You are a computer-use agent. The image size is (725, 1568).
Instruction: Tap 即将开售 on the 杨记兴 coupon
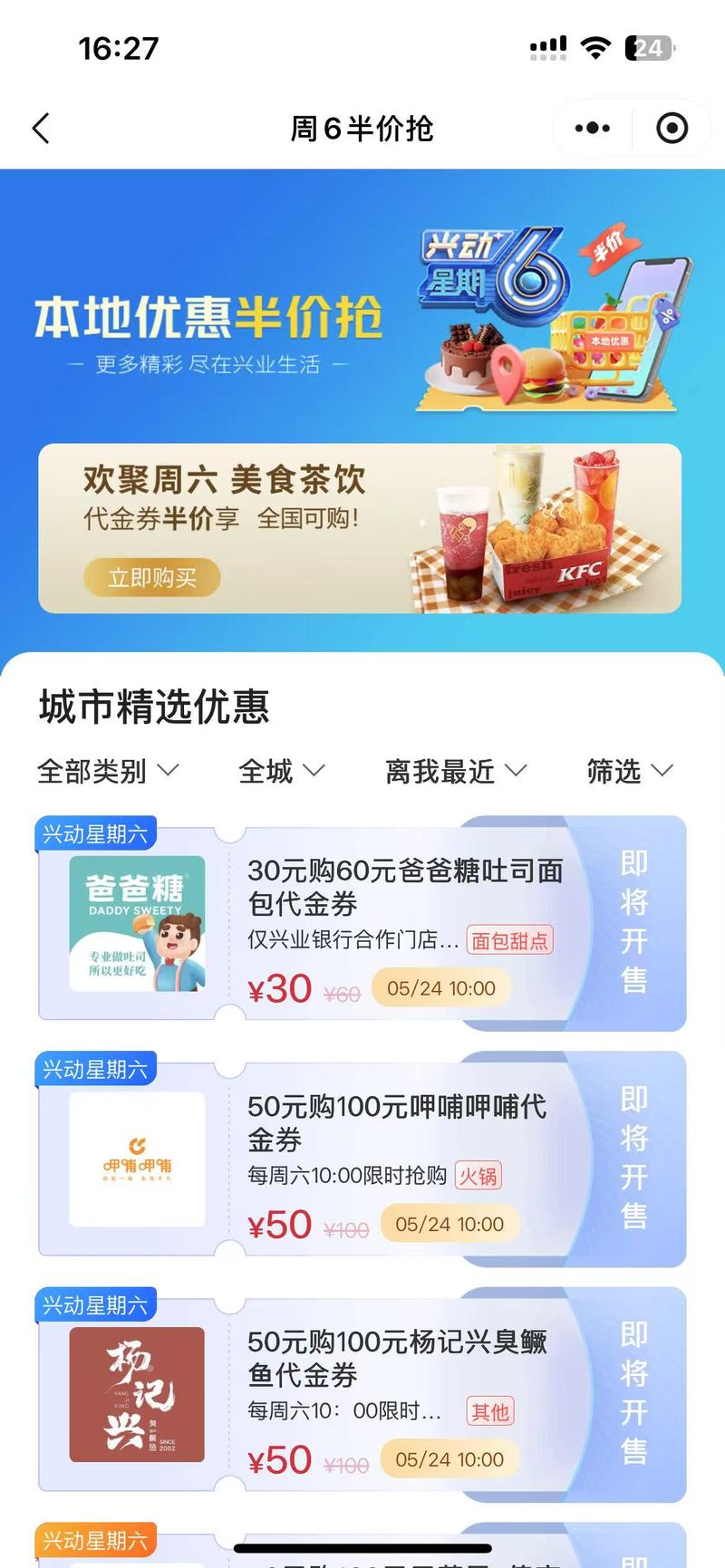pyautogui.click(x=634, y=1393)
